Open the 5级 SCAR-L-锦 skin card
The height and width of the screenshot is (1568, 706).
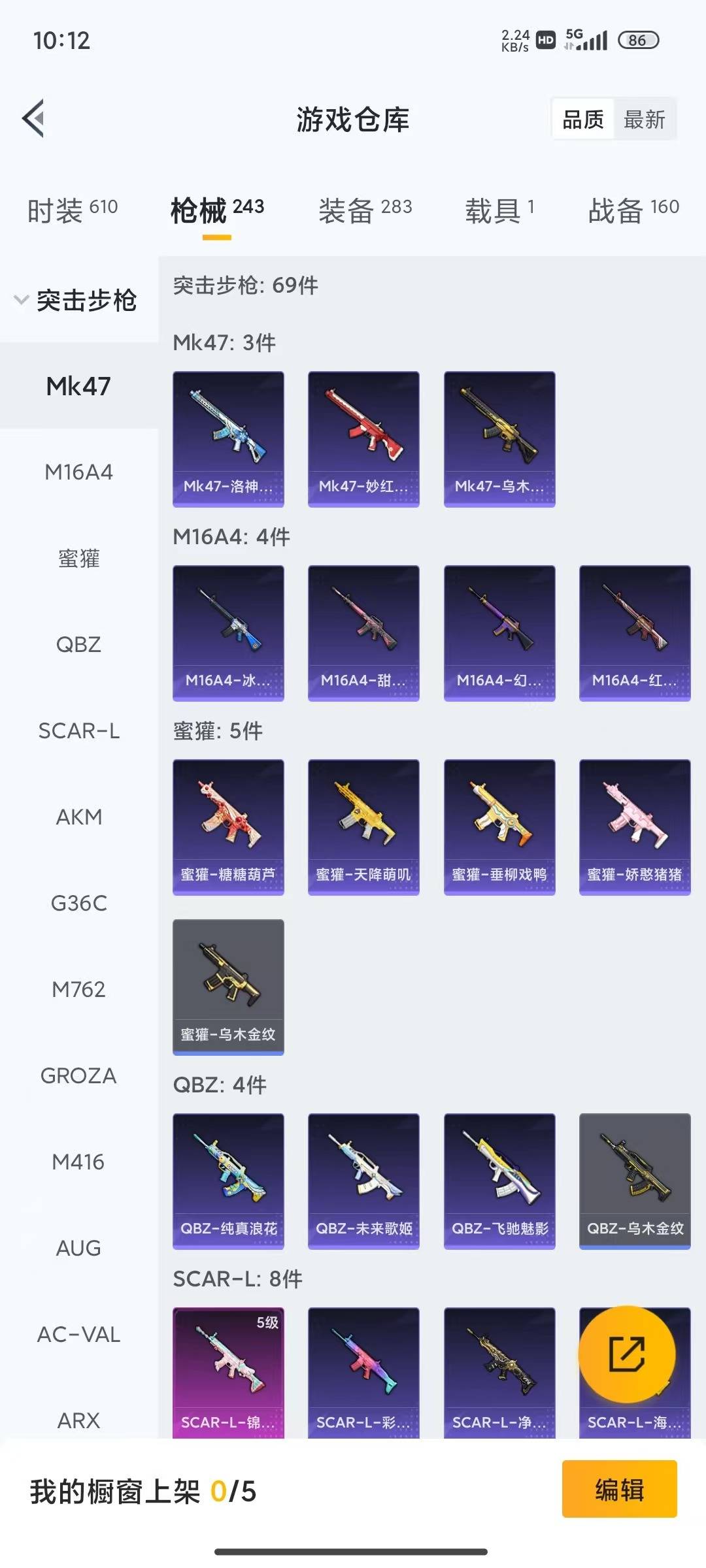[x=228, y=1369]
